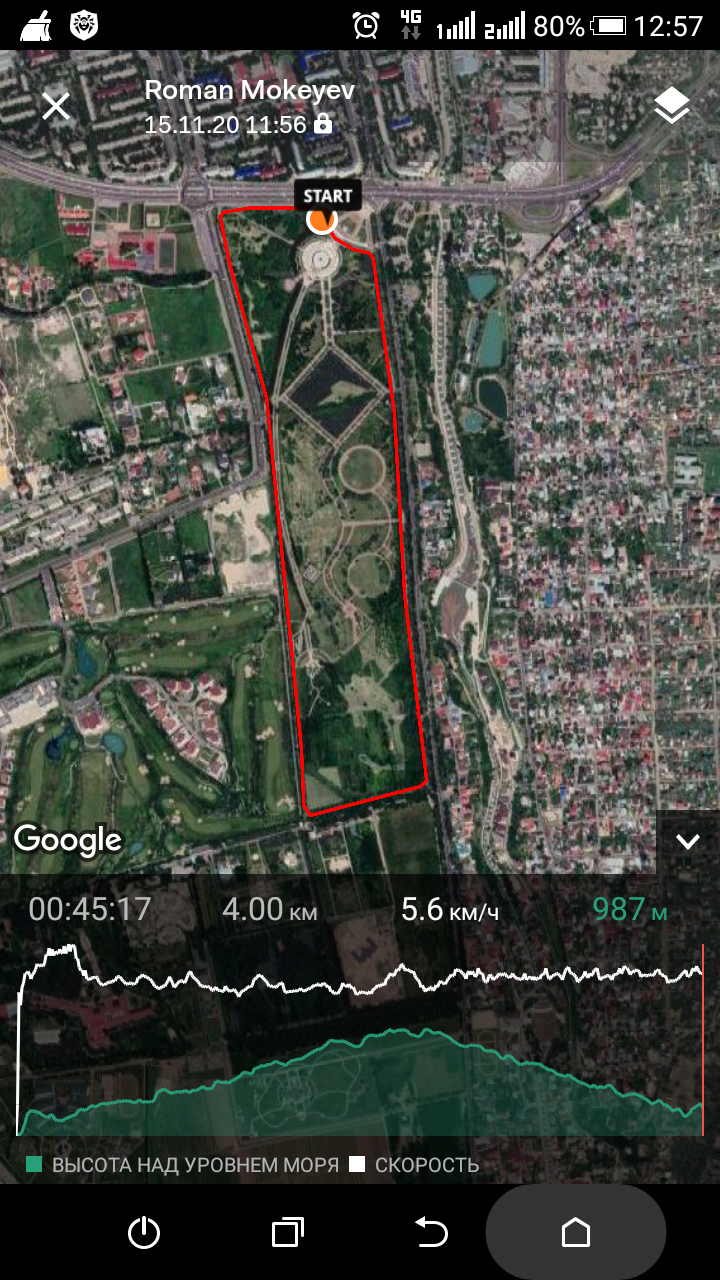This screenshot has height=1280, width=720.
Task: Tap the START marker on the route
Action: click(321, 218)
